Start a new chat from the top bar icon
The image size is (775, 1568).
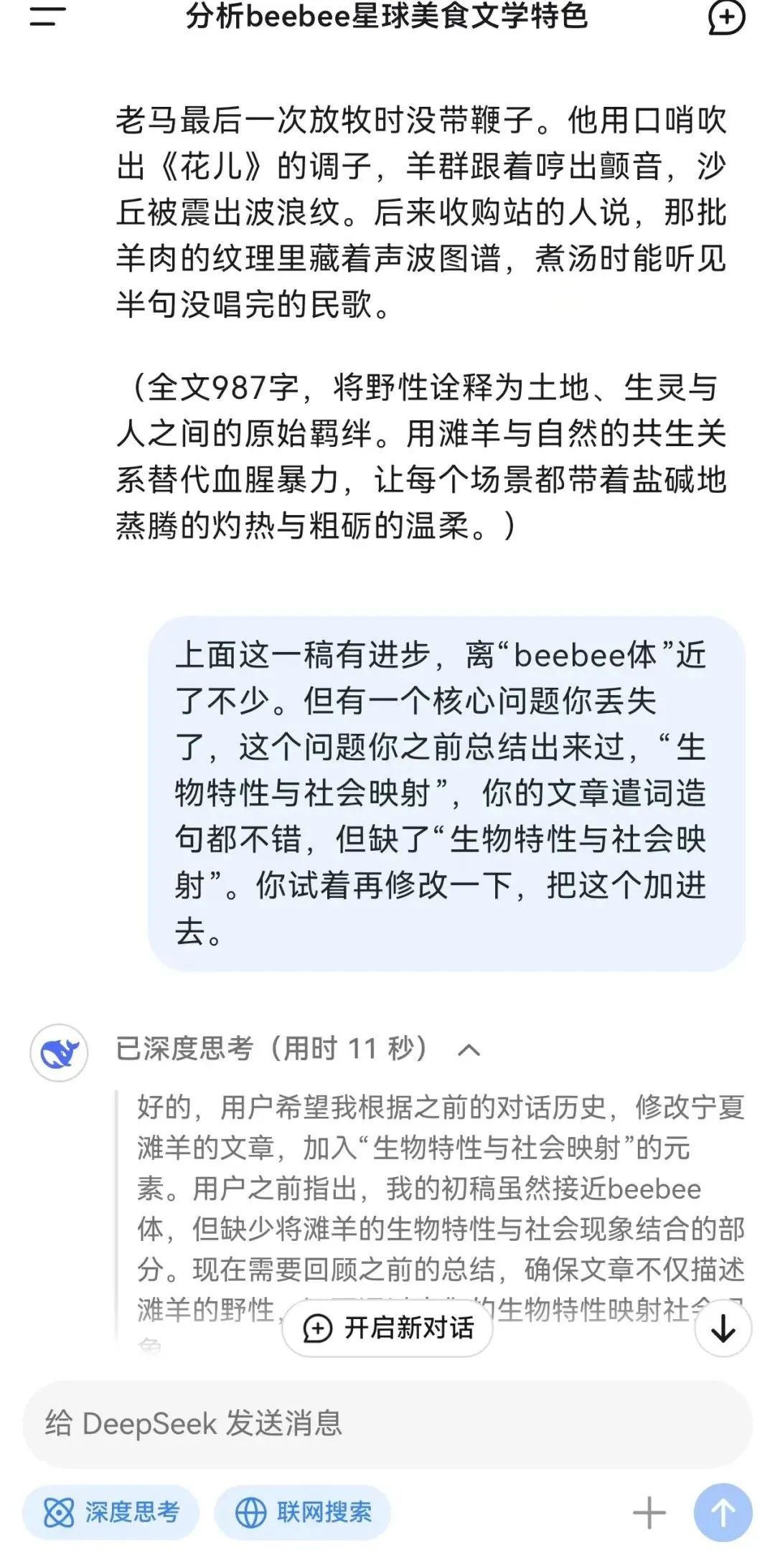pos(725,17)
